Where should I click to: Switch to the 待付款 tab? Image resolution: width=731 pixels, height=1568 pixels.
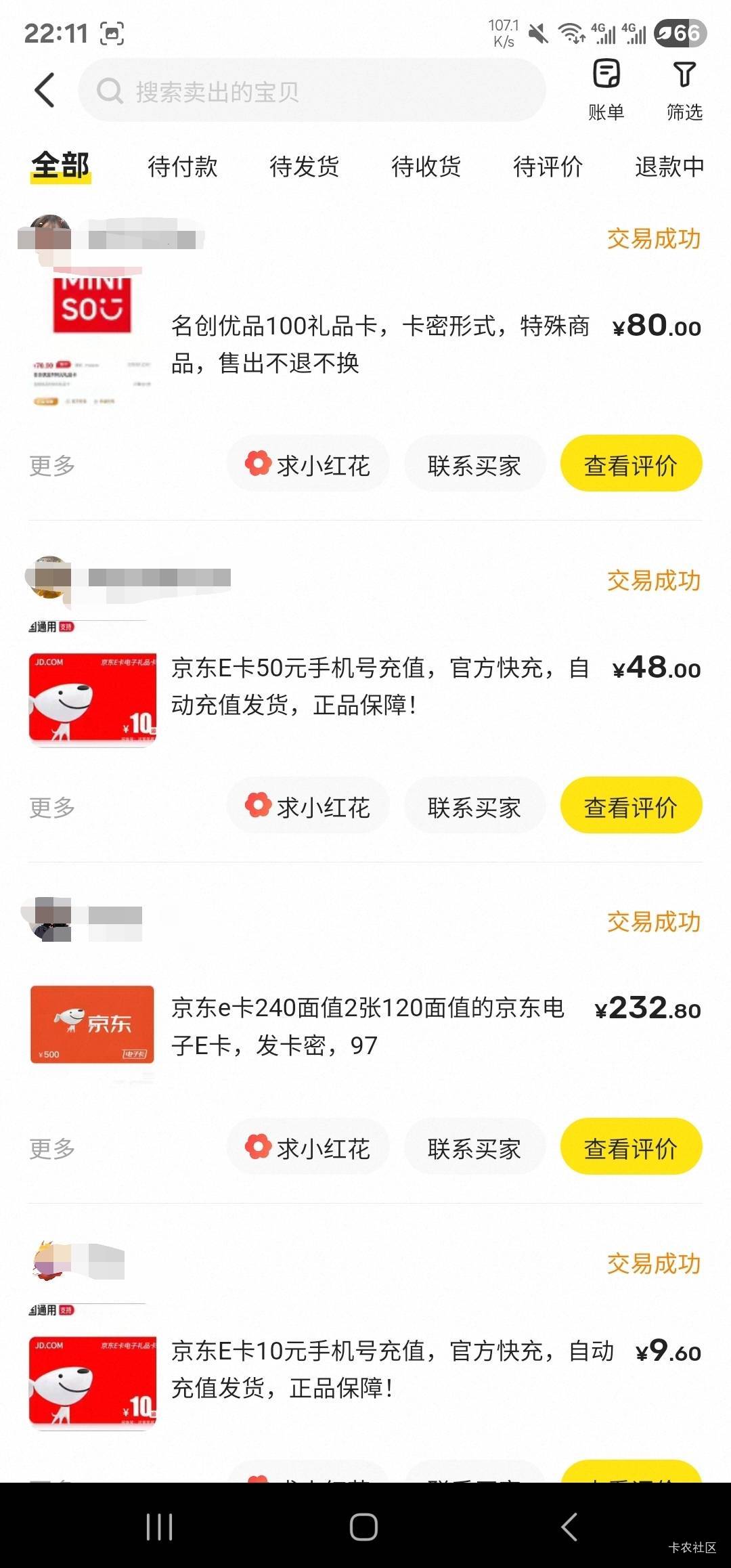coord(183,167)
